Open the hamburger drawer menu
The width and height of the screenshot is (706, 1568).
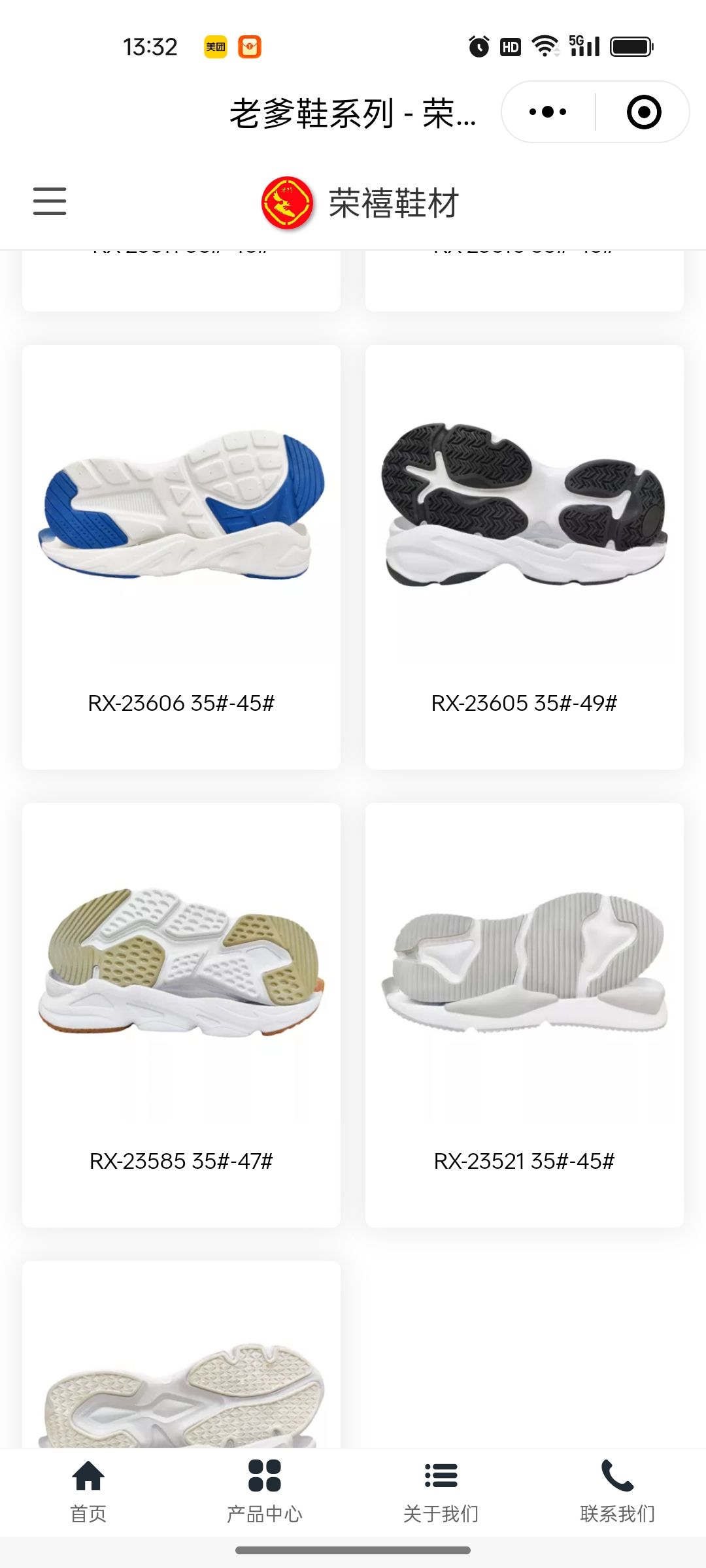50,201
